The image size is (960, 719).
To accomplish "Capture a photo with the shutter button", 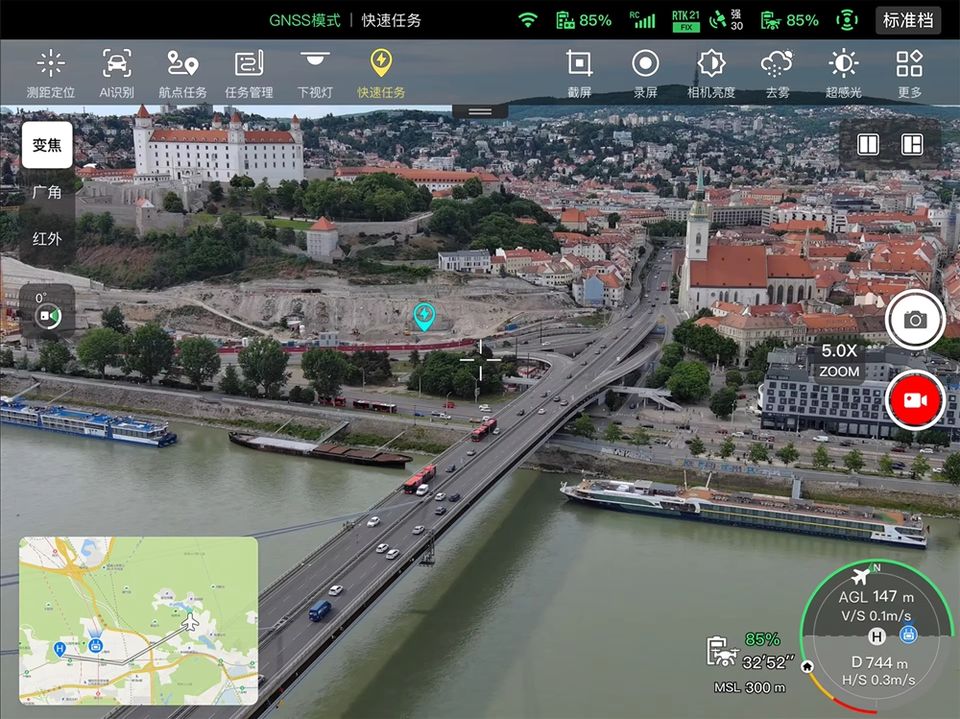I will coord(914,319).
